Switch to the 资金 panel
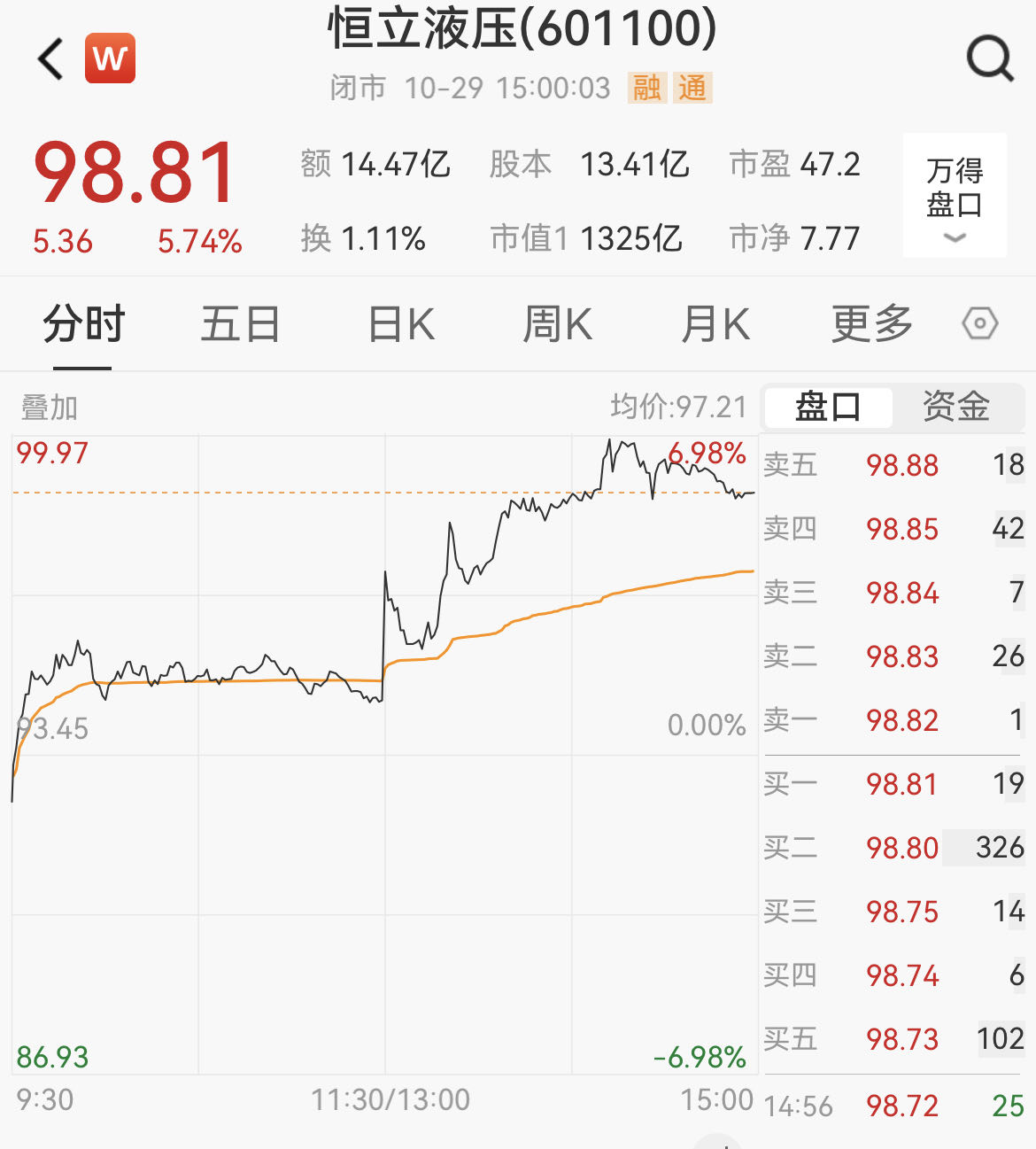Screen dimensions: 1036x1149 [956, 407]
